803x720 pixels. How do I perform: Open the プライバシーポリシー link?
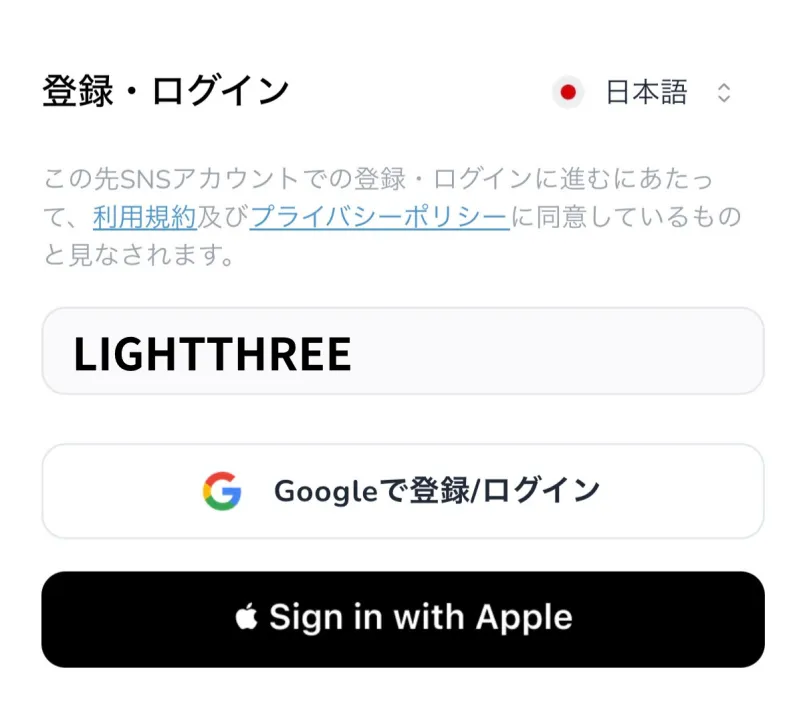(379, 216)
